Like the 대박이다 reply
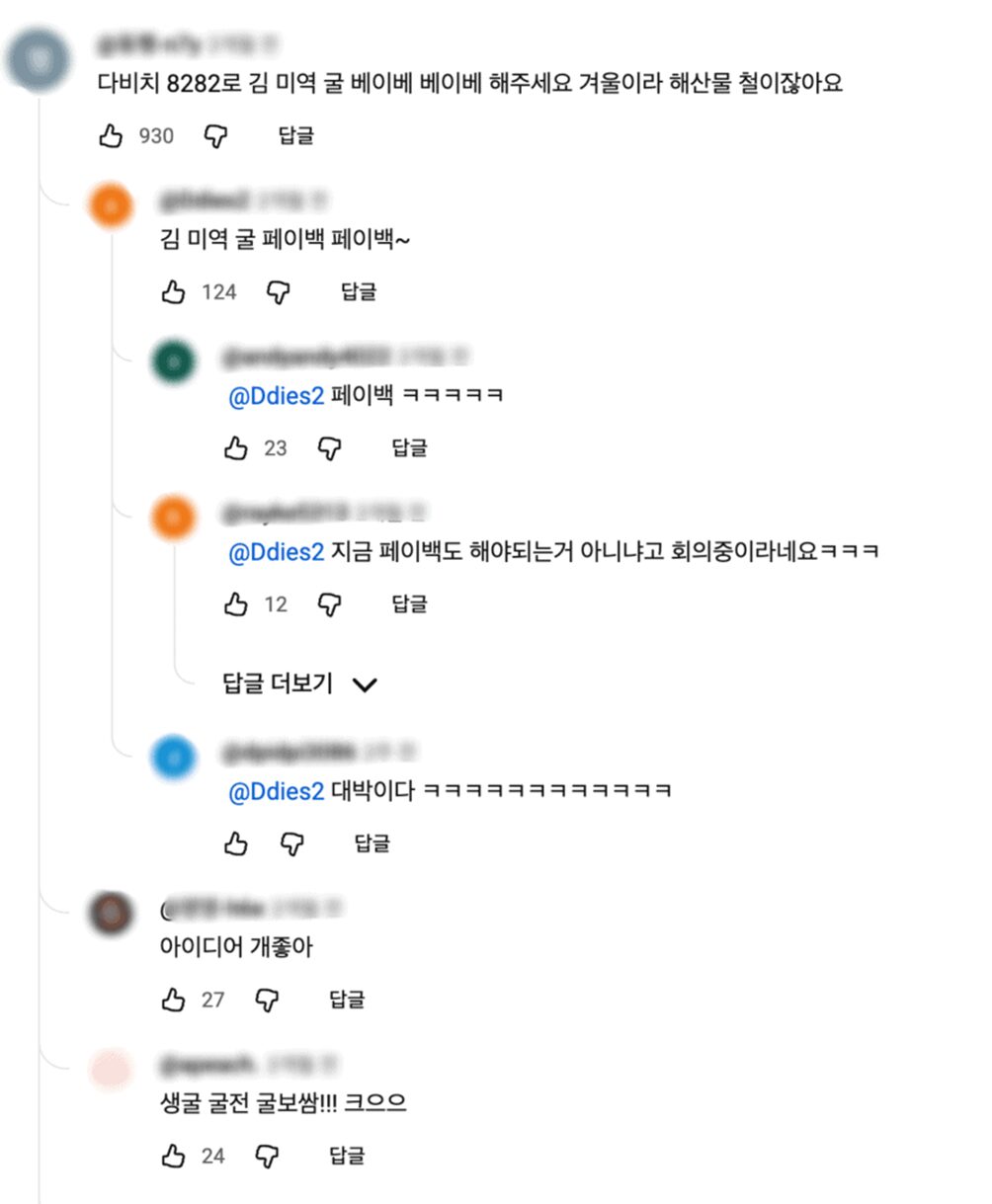 [x=235, y=843]
